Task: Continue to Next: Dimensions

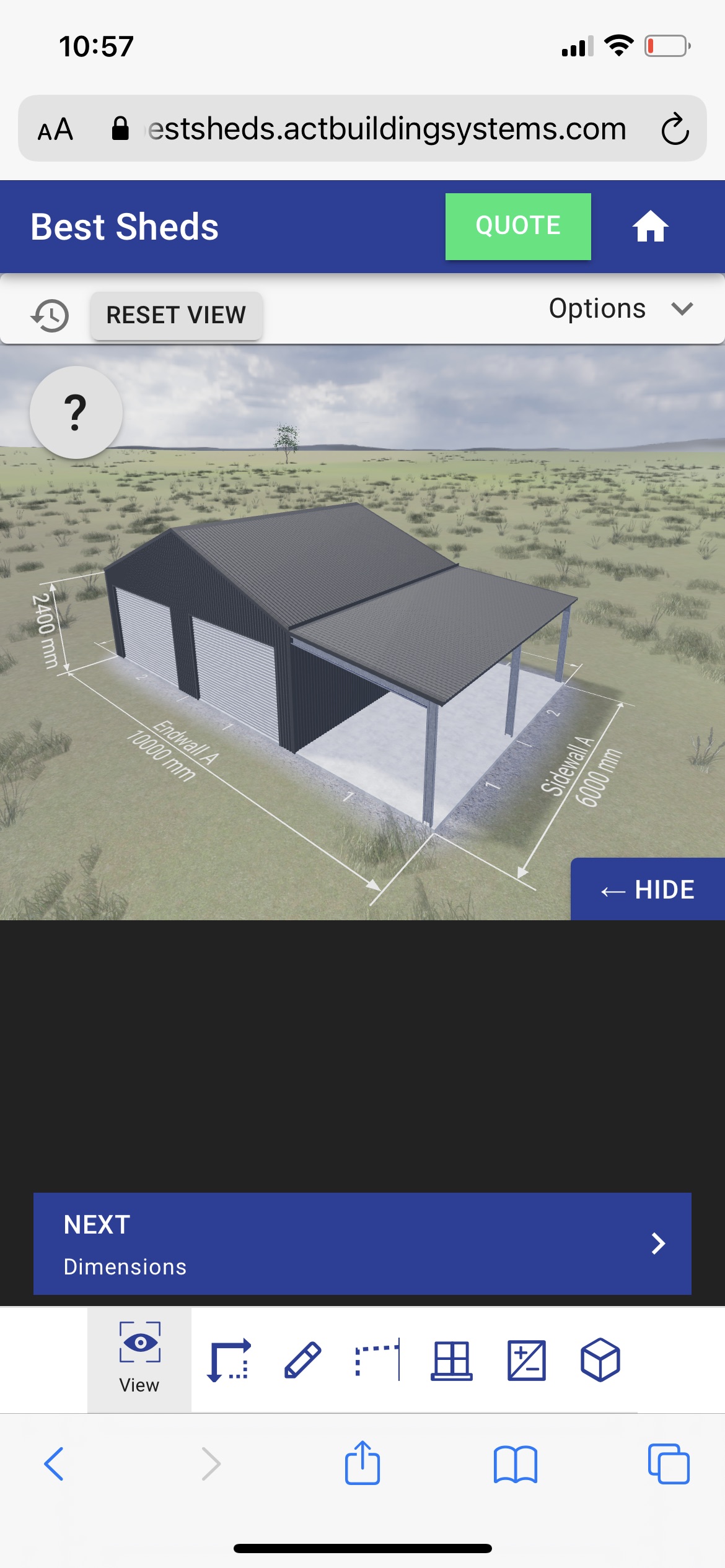Action: coord(362,1244)
